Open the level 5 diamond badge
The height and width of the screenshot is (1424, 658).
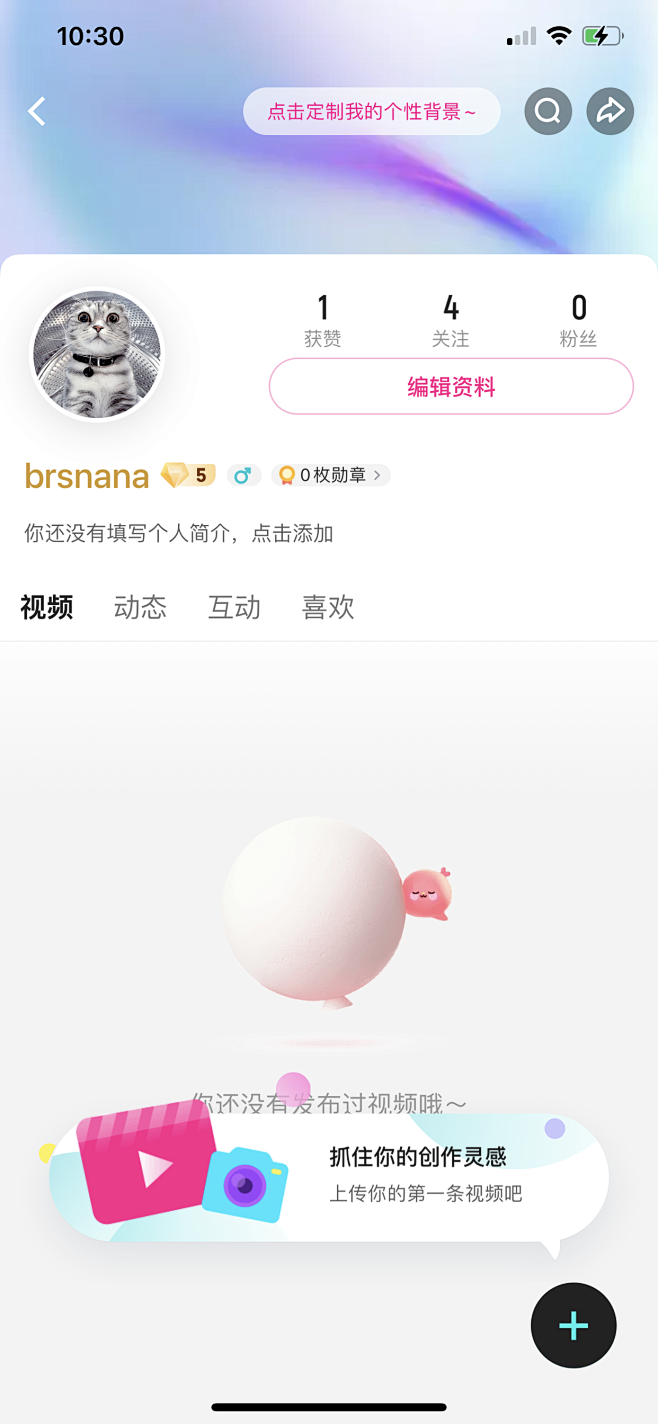[x=188, y=475]
